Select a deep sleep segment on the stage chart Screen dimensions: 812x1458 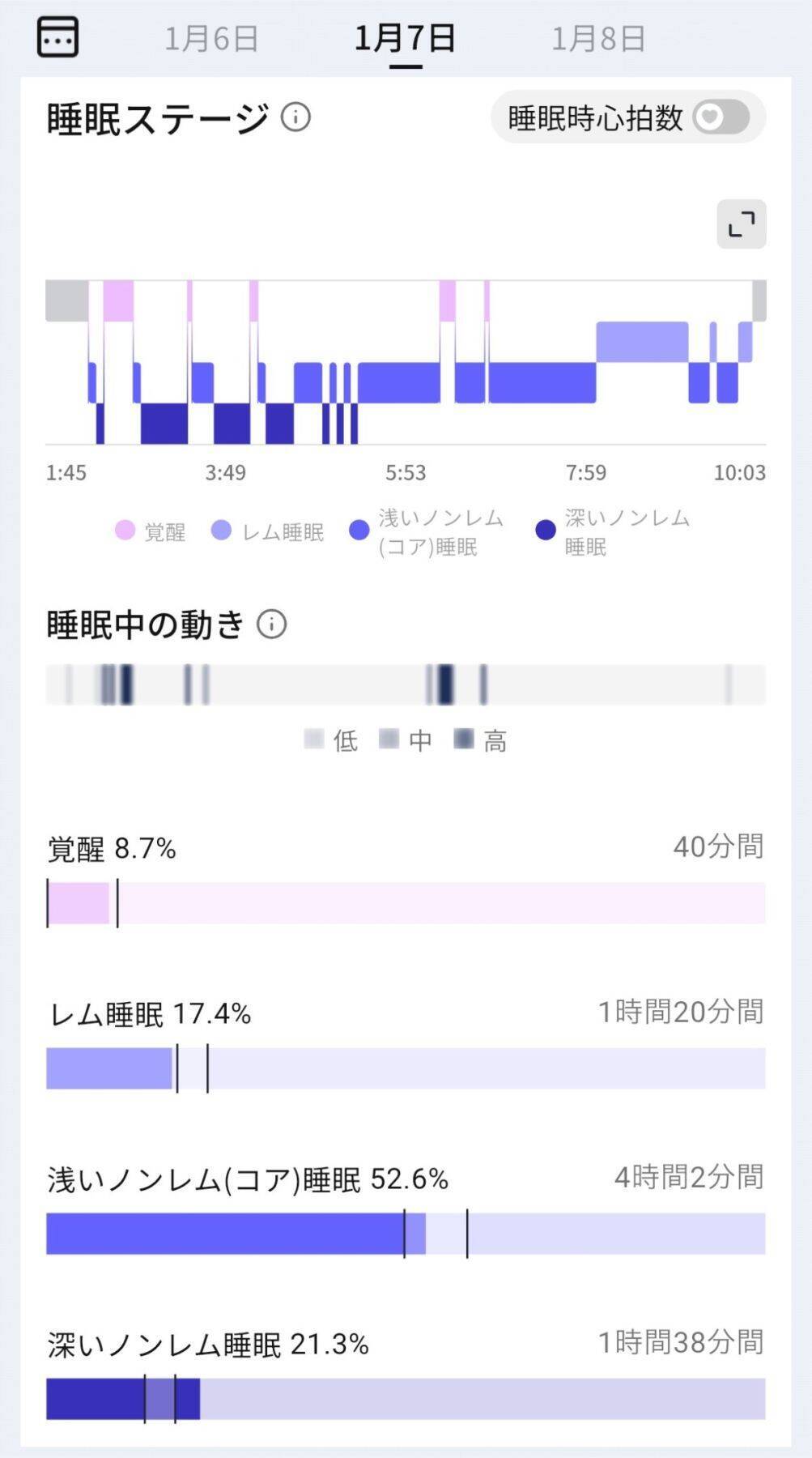point(162,421)
